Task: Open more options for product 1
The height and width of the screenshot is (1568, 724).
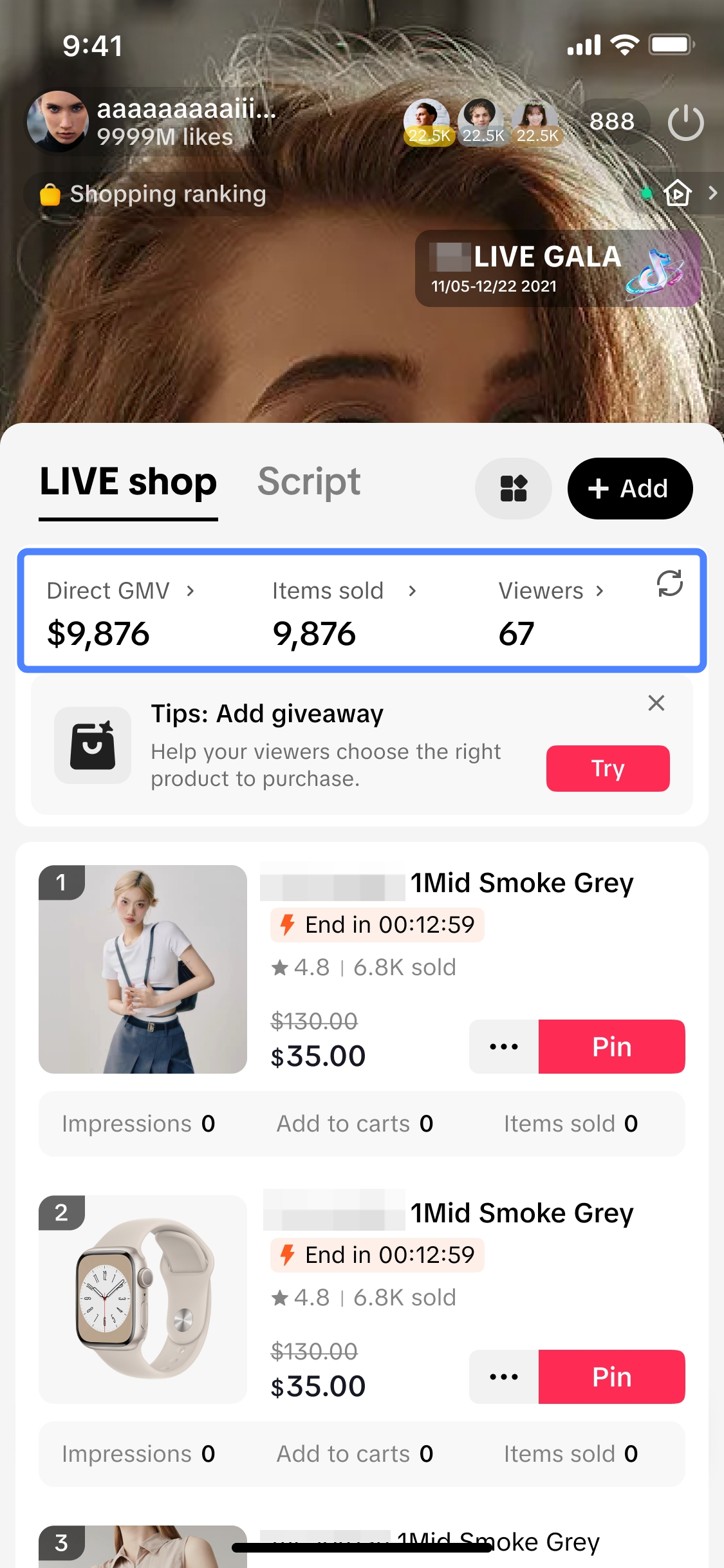Action: click(504, 1047)
